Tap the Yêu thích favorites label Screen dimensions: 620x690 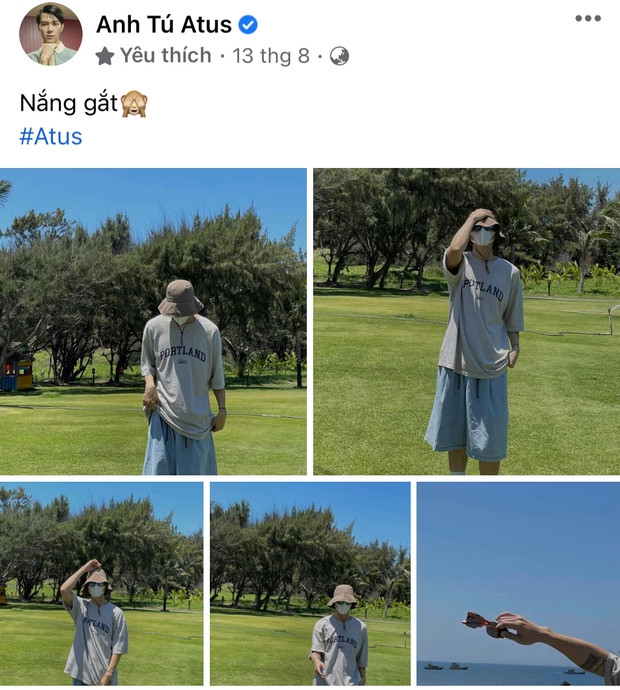tap(166, 56)
